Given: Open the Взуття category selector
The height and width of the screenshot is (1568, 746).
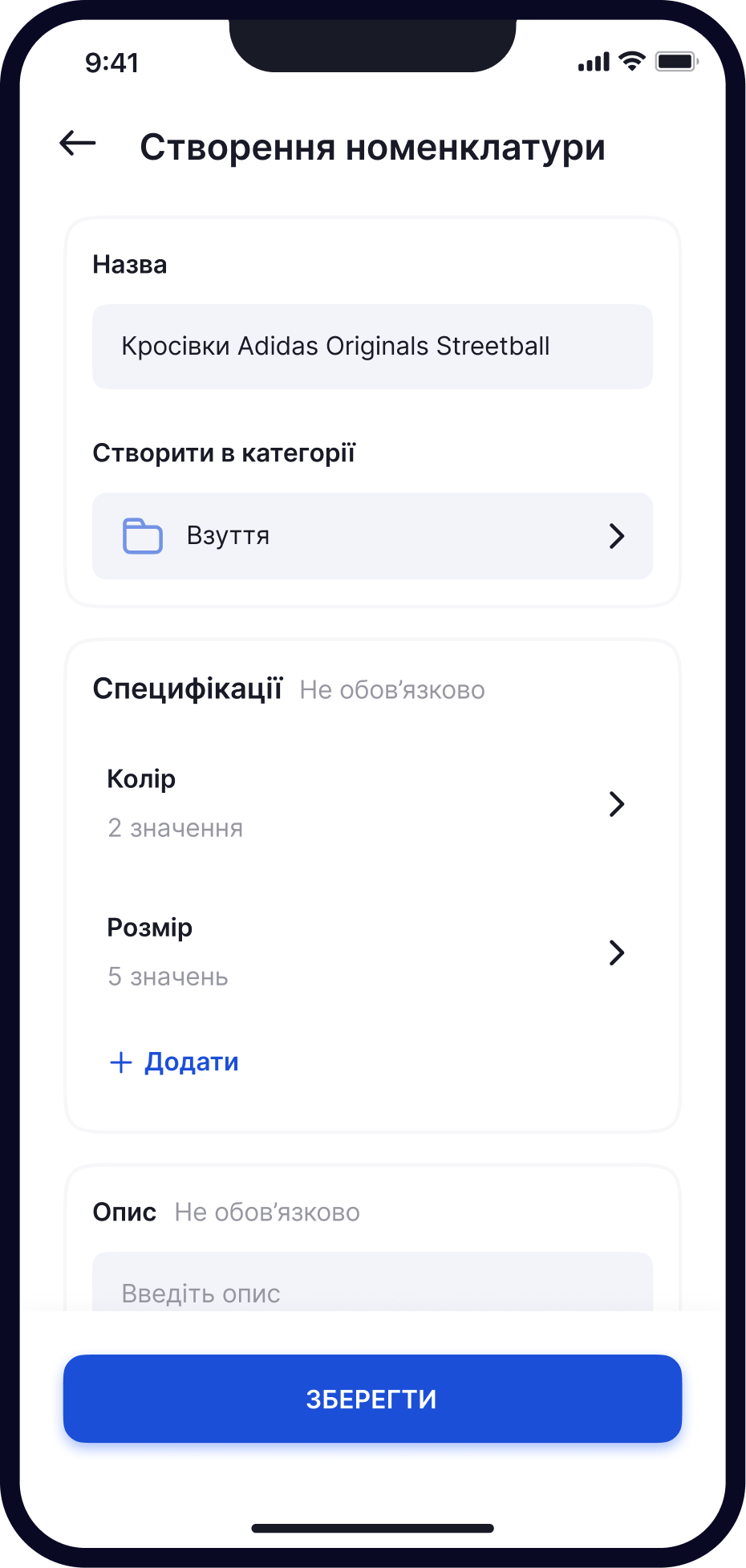Looking at the screenshot, I should pyautogui.click(x=373, y=536).
